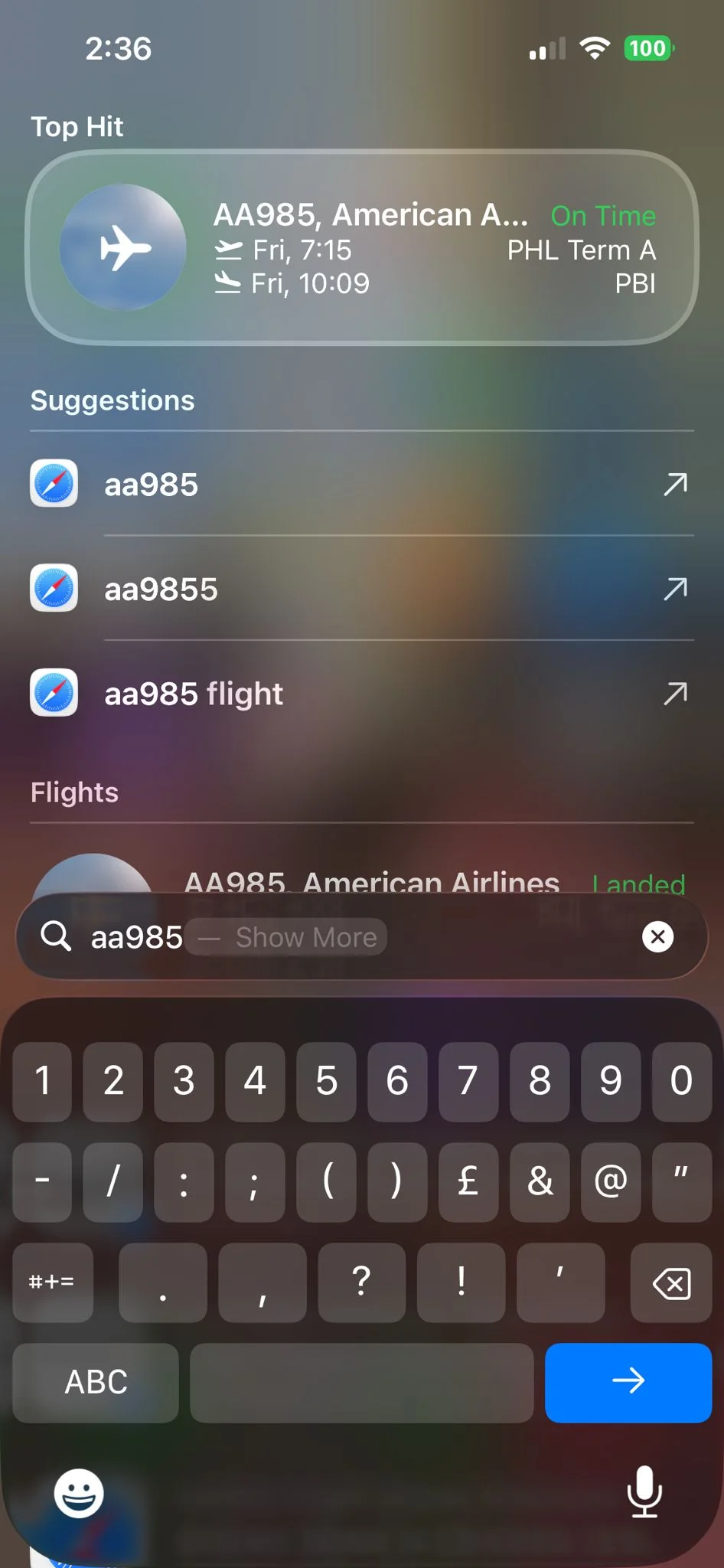This screenshot has width=724, height=1568.
Task: Delete a character with the backspace key
Action: (x=670, y=1282)
